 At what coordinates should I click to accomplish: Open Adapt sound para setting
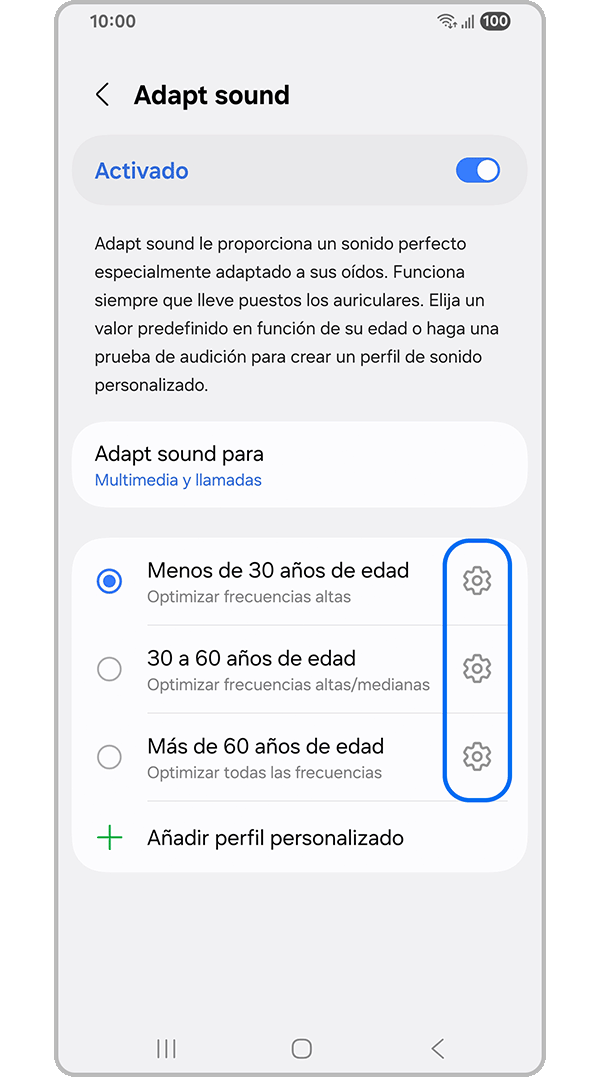coord(299,465)
